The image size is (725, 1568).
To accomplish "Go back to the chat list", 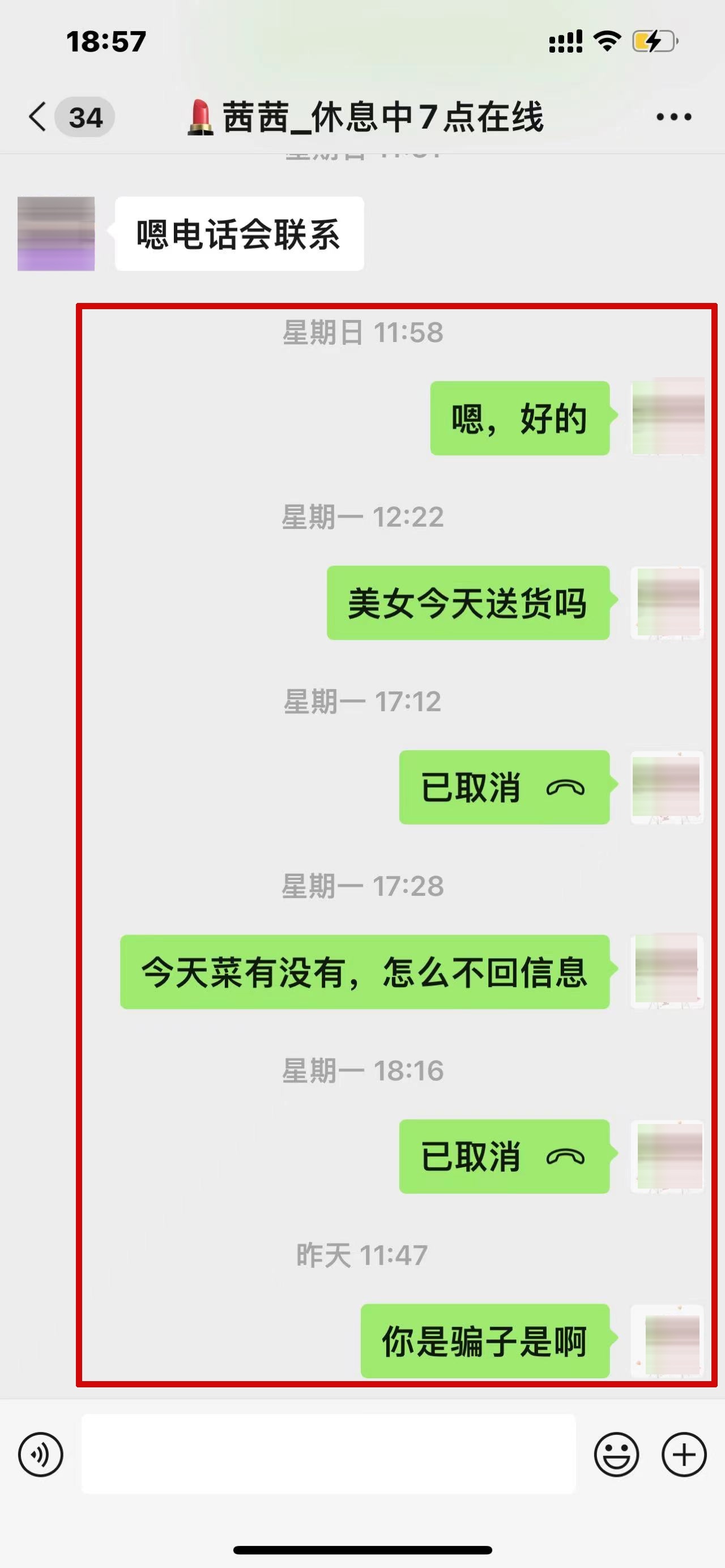I will click(39, 116).
